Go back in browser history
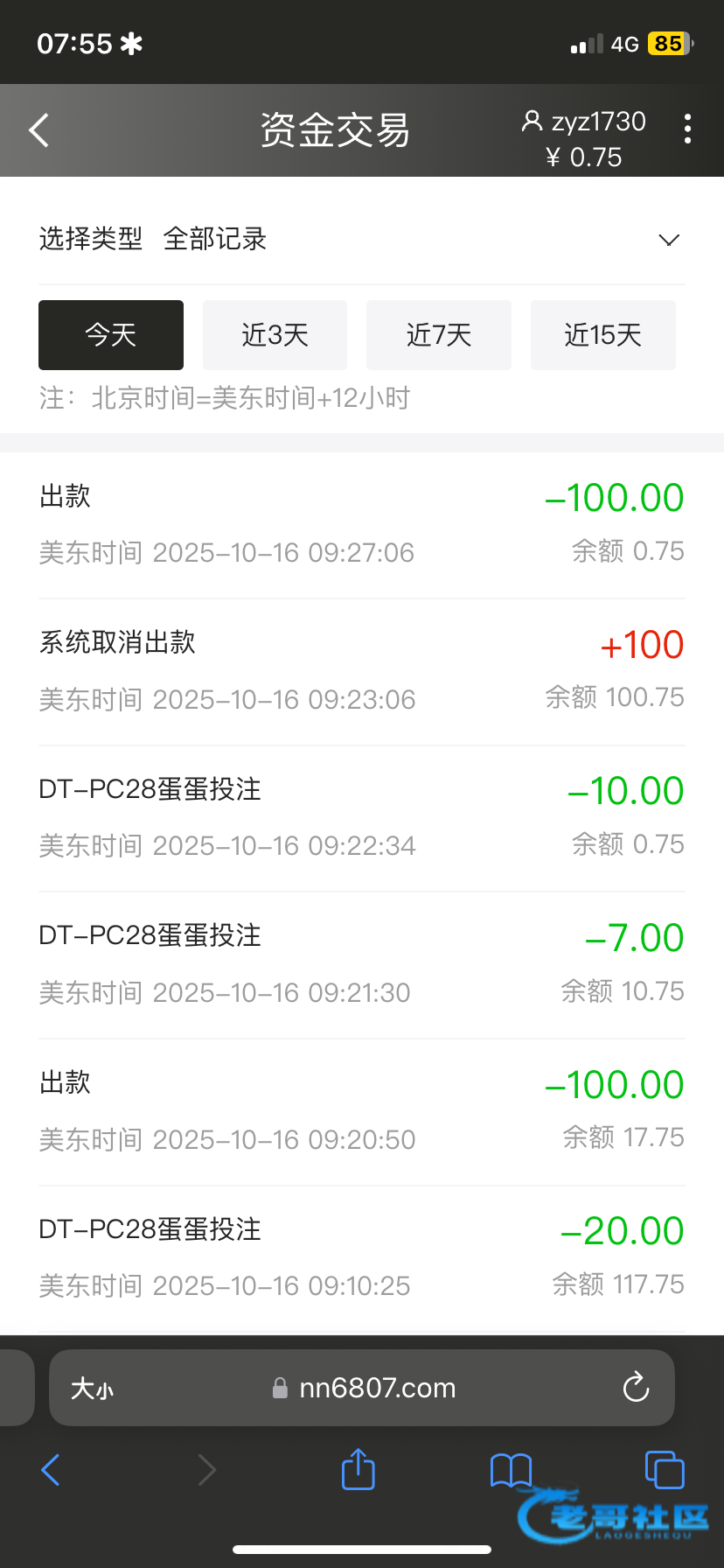Image resolution: width=724 pixels, height=1568 pixels. coord(51,1470)
